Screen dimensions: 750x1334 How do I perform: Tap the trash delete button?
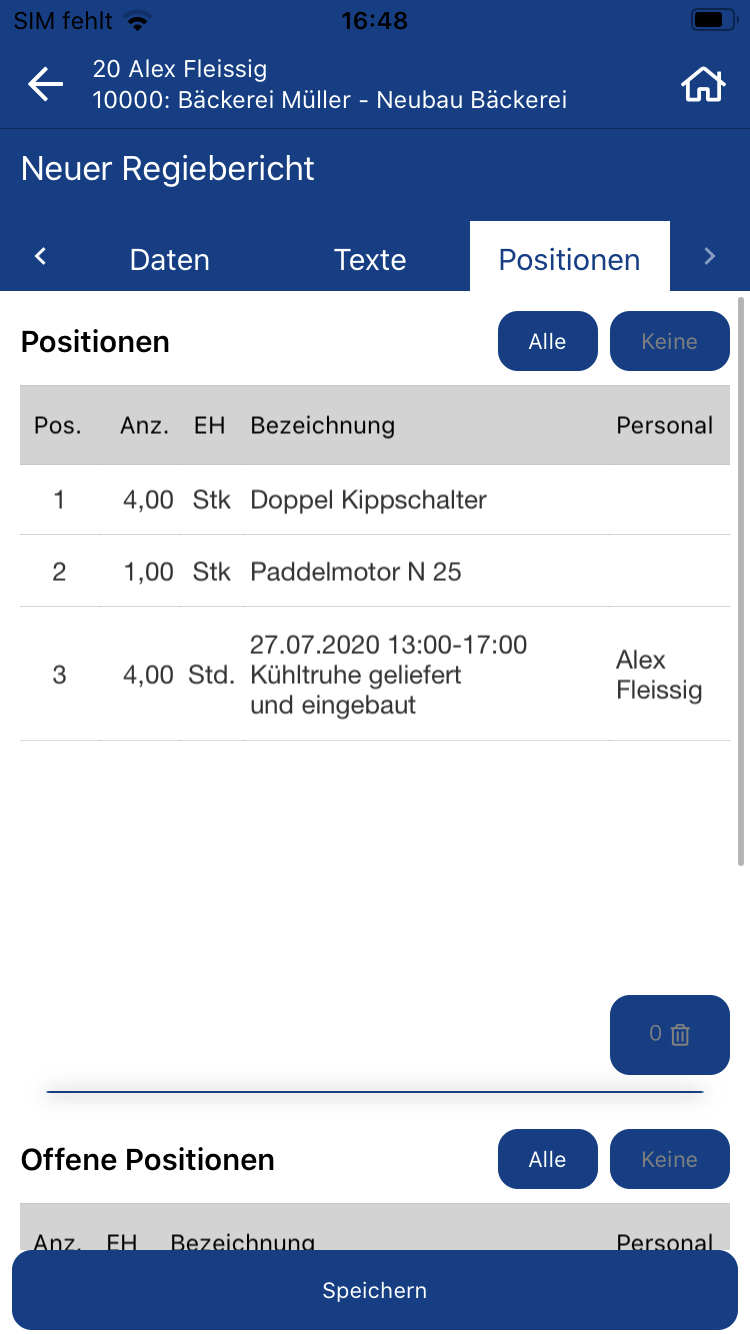(670, 1035)
